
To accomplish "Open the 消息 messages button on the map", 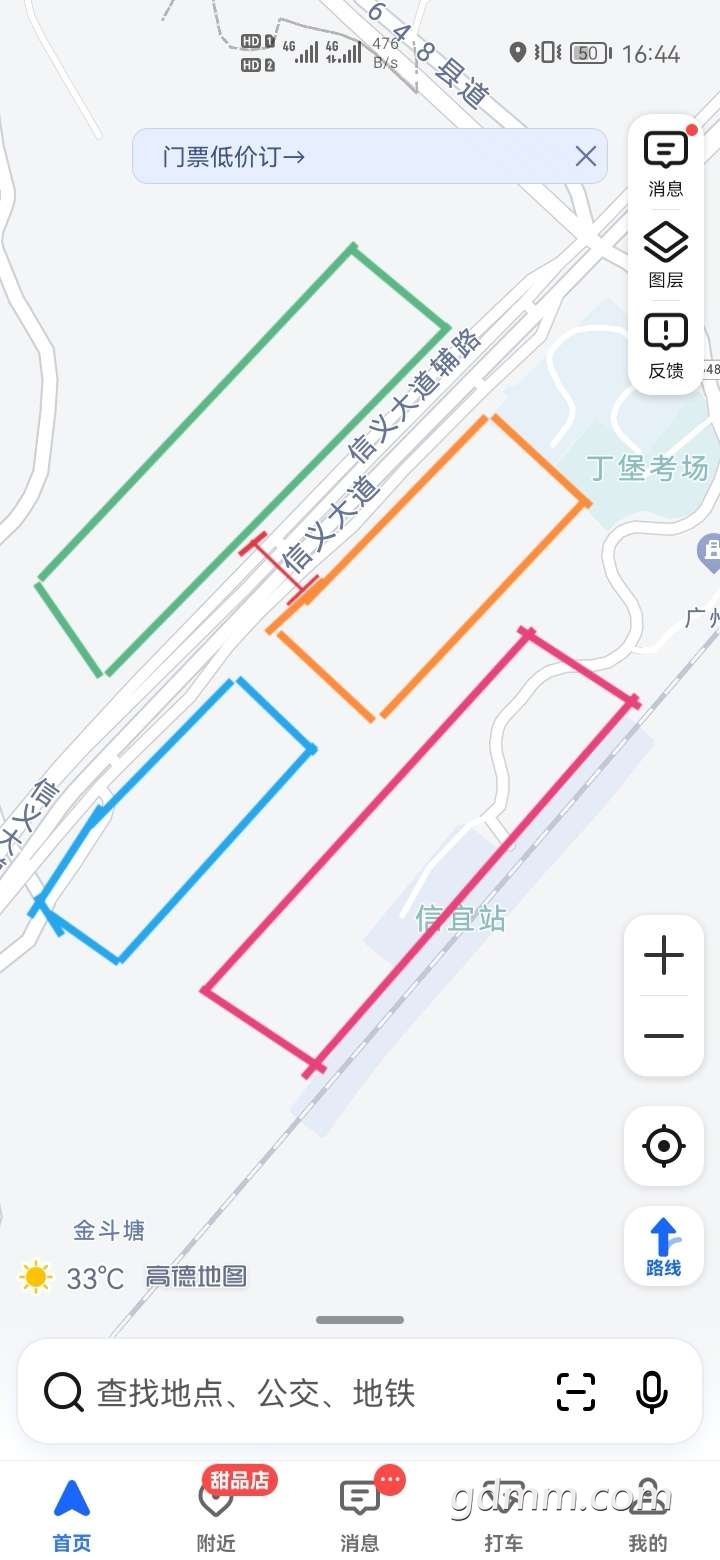I will pyautogui.click(x=665, y=163).
